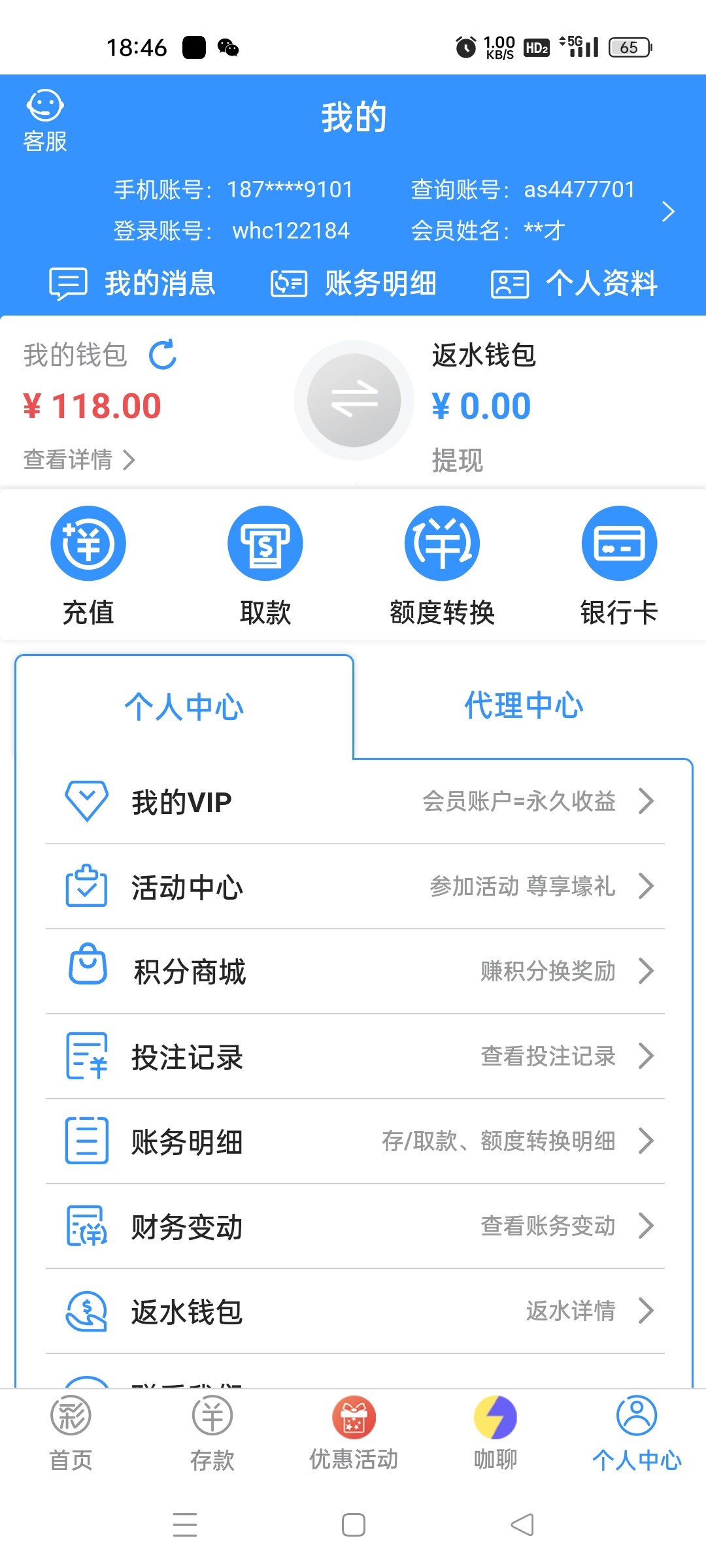Switch to the 代理中心 tab
706x1568 pixels.
523,706
